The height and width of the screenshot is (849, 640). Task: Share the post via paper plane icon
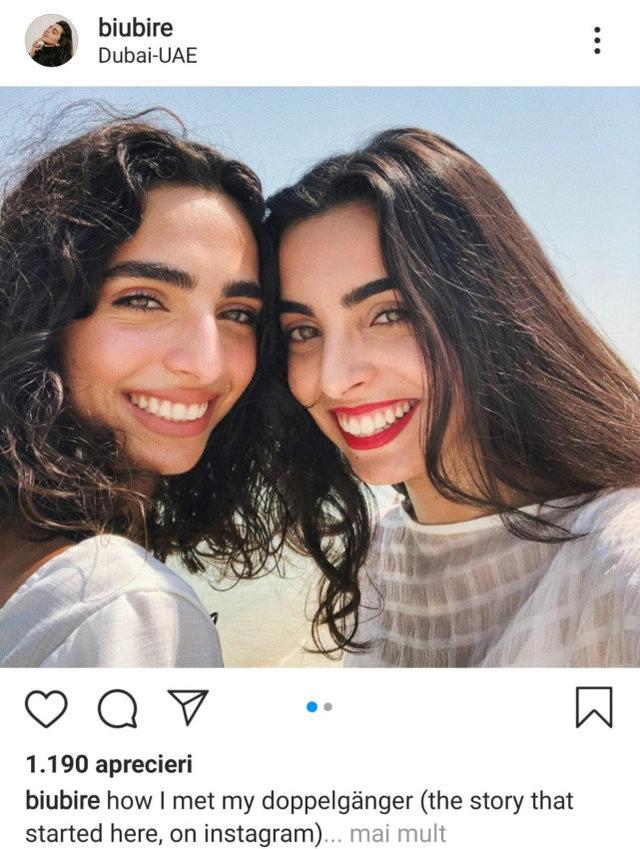coord(187,708)
